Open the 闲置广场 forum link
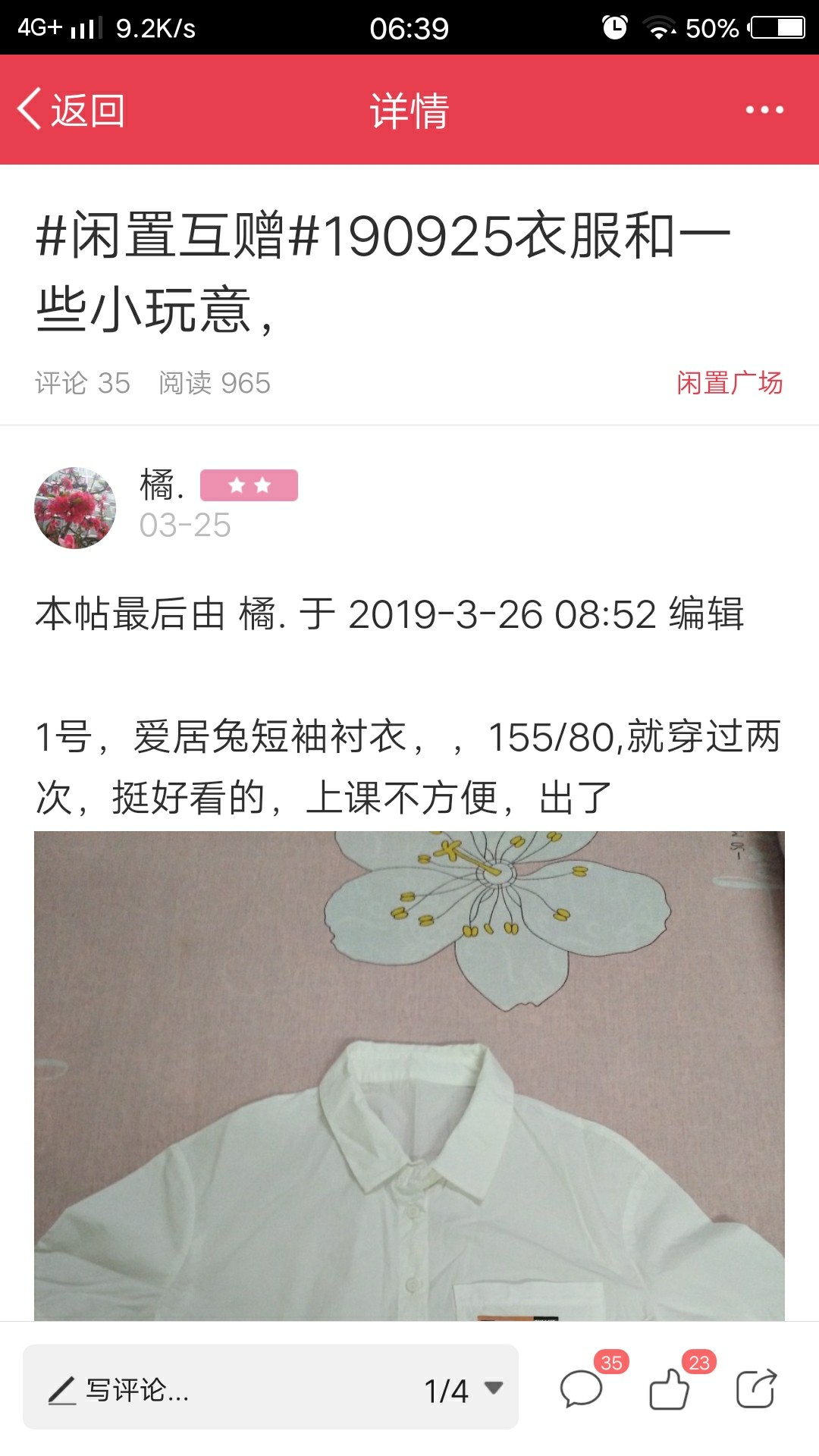This screenshot has width=819, height=1456. [x=729, y=383]
